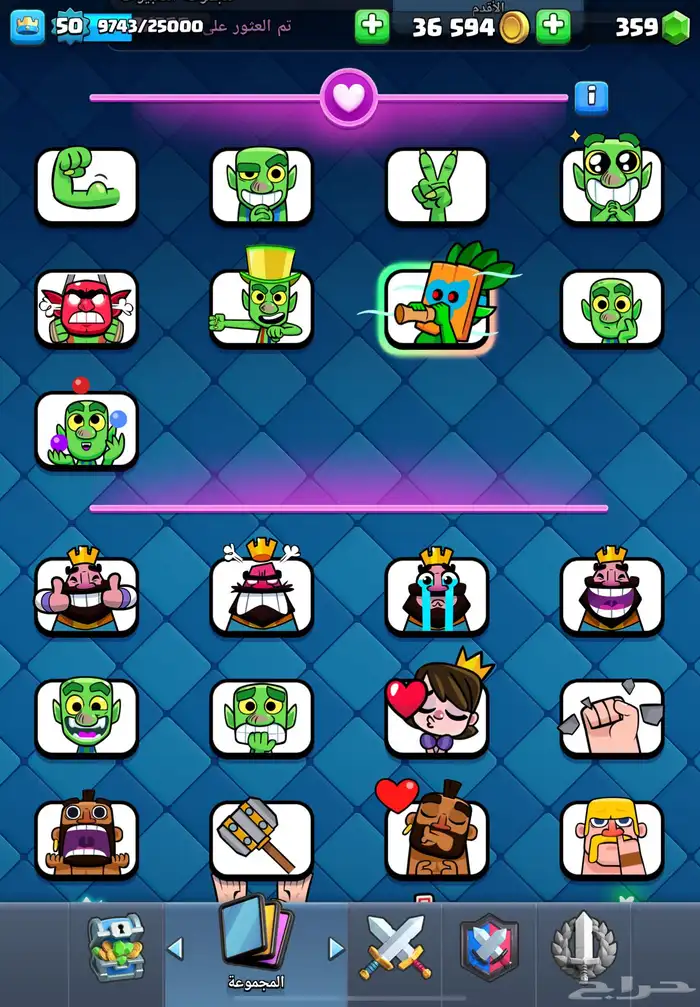
Task: Pick the fist smashing stone emote
Action: 611,716
